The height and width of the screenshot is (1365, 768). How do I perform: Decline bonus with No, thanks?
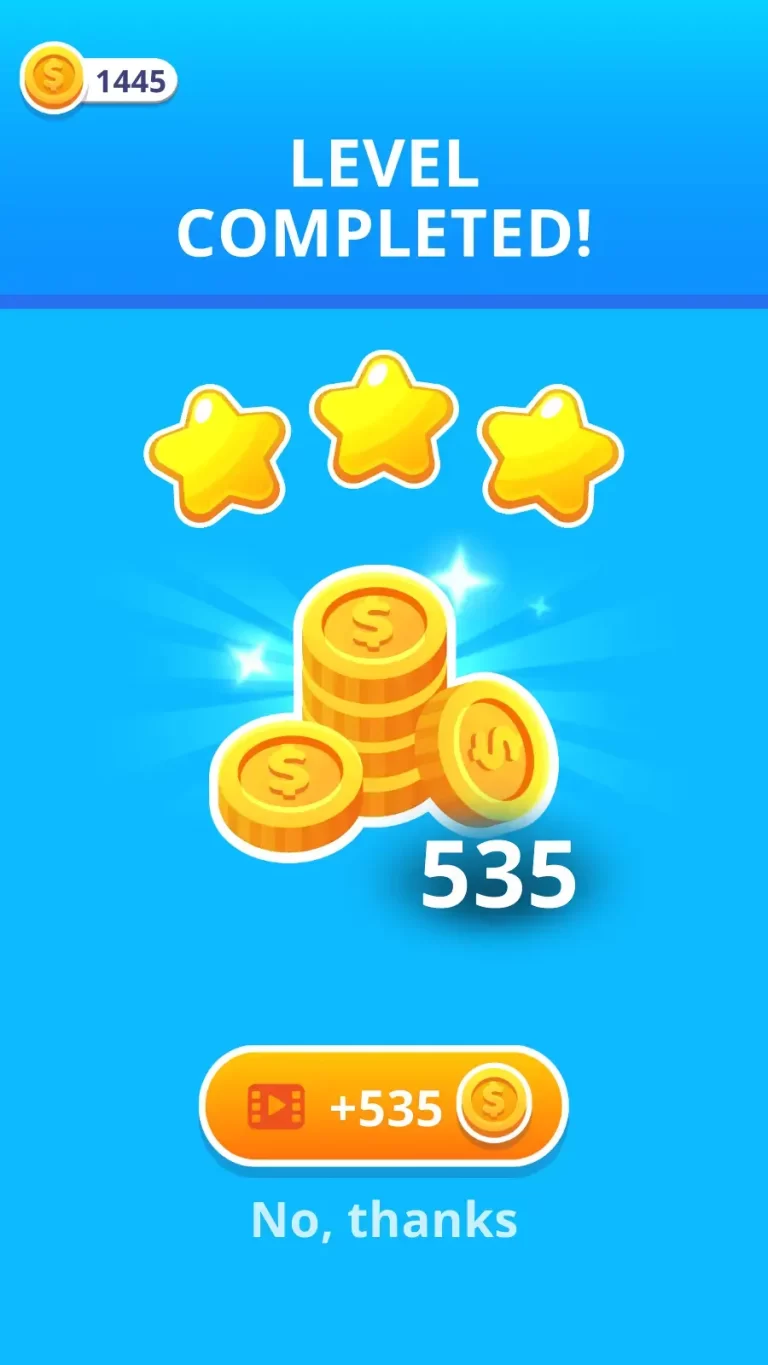coord(384,1220)
